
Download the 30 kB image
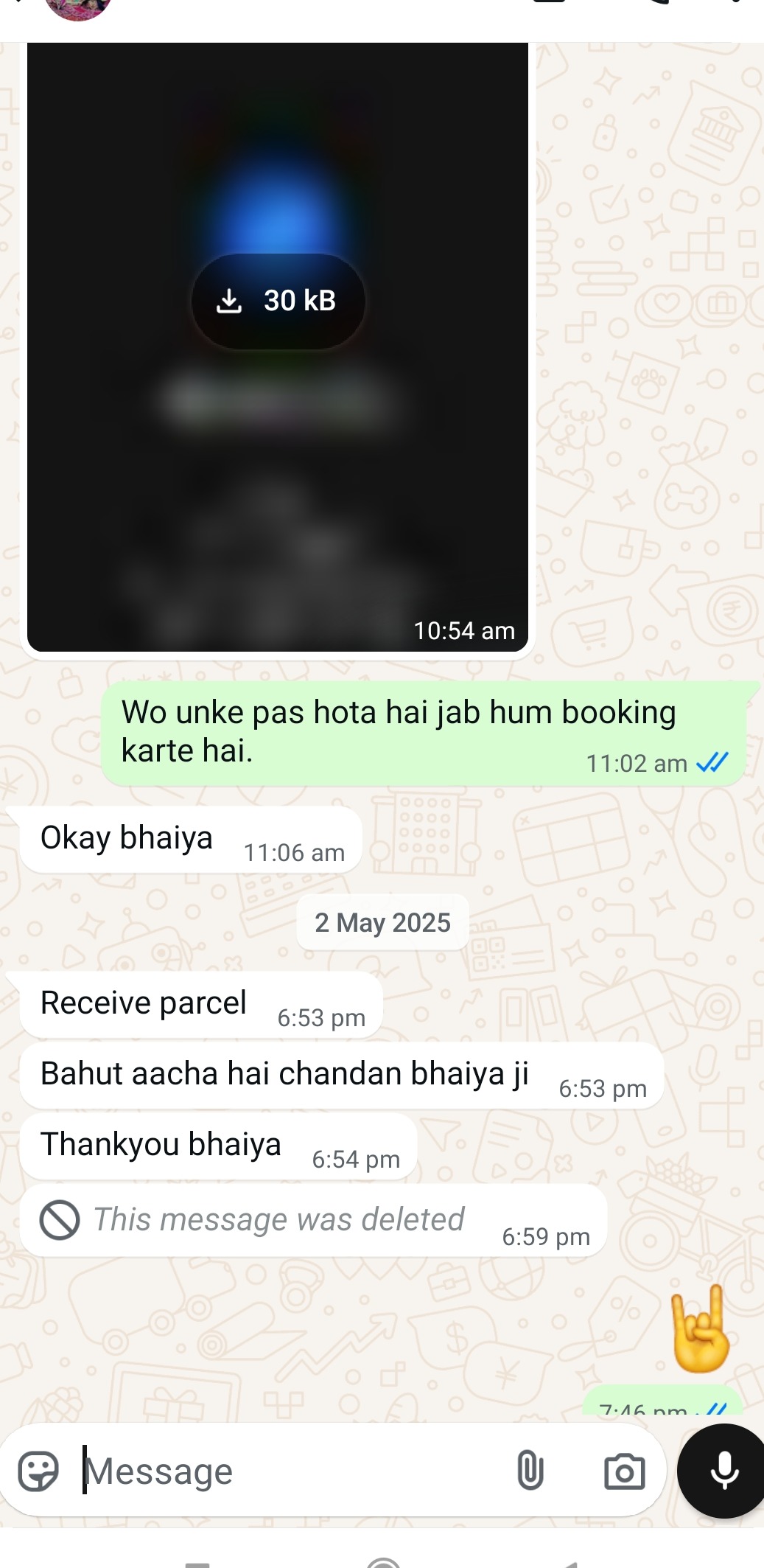click(278, 301)
